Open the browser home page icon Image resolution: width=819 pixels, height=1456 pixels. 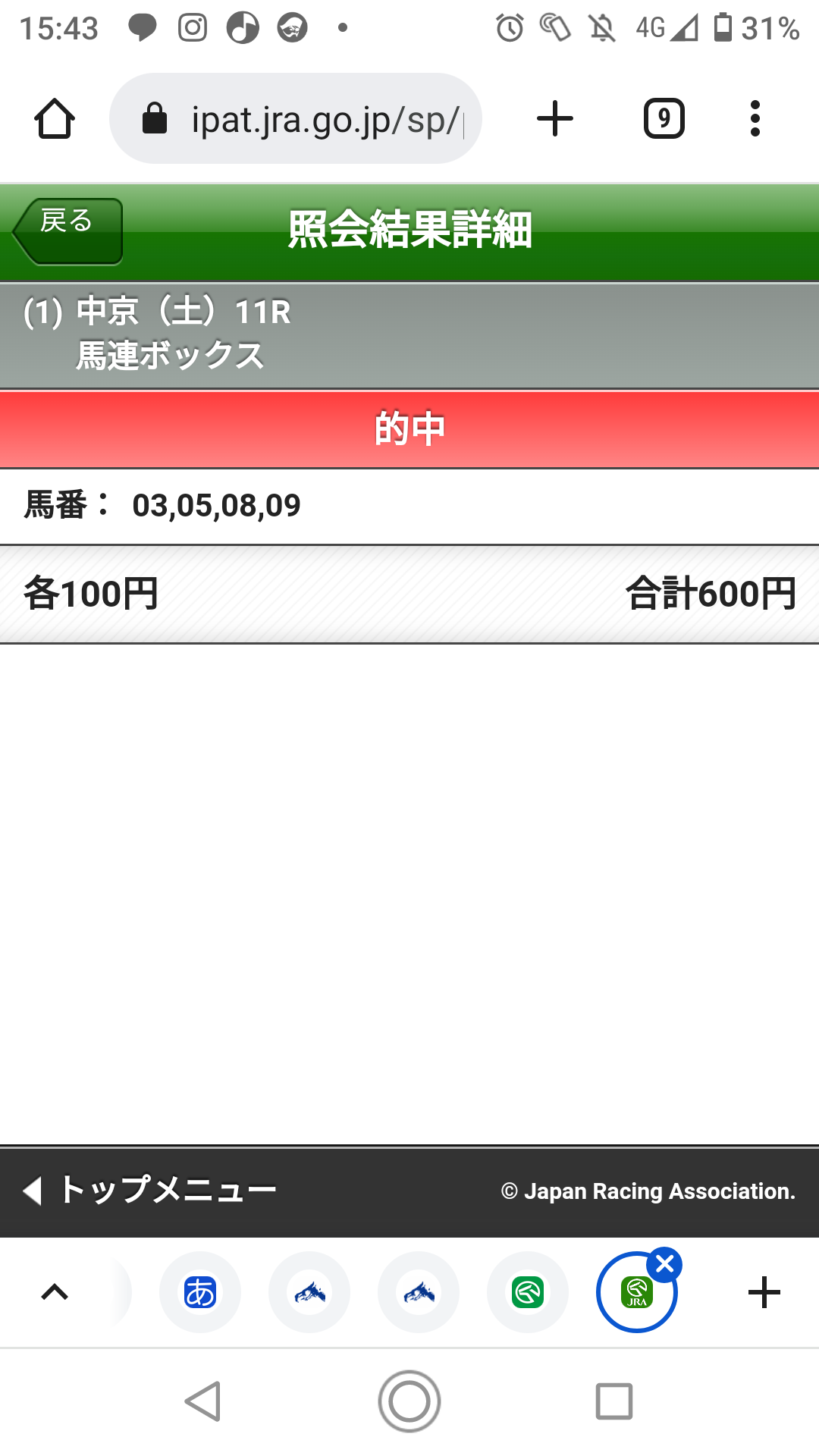click(55, 119)
